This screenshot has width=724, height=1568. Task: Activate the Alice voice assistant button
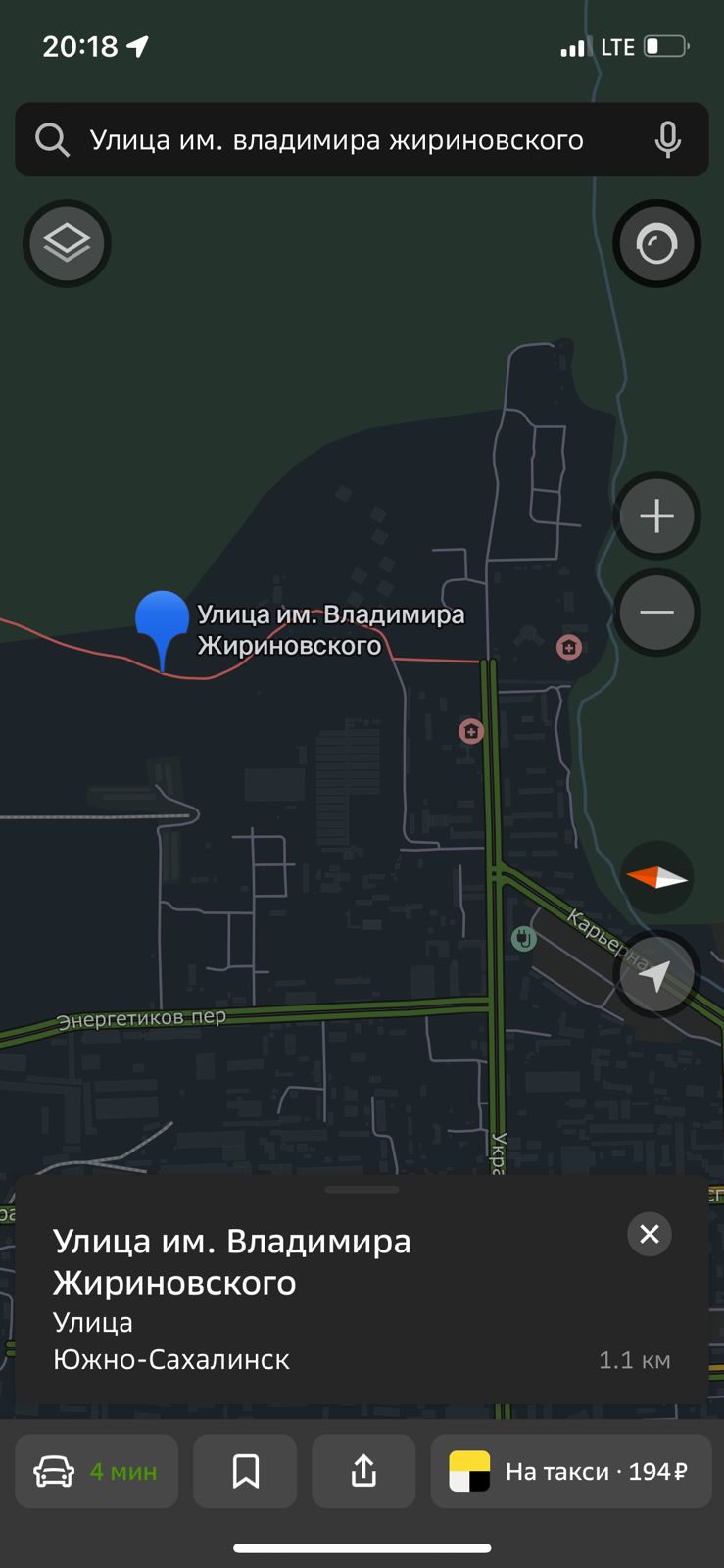click(x=656, y=243)
